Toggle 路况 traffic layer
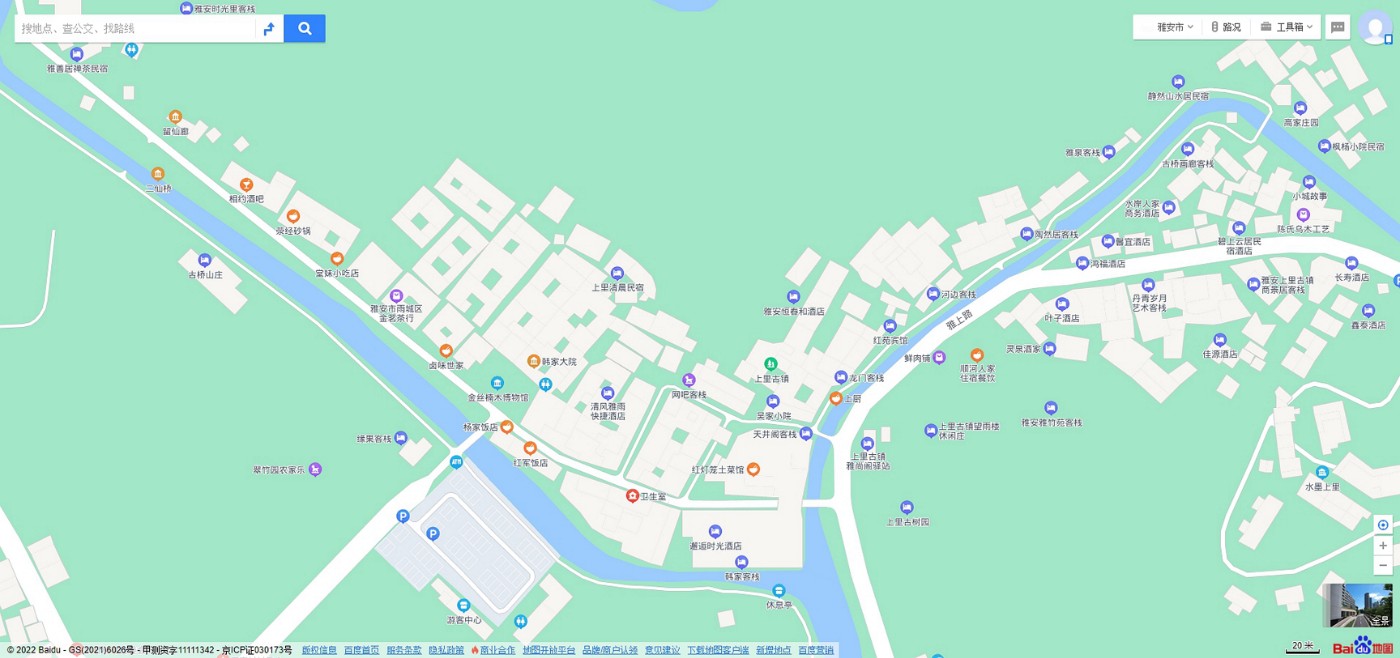The width and height of the screenshot is (1400, 658). 1225,27
